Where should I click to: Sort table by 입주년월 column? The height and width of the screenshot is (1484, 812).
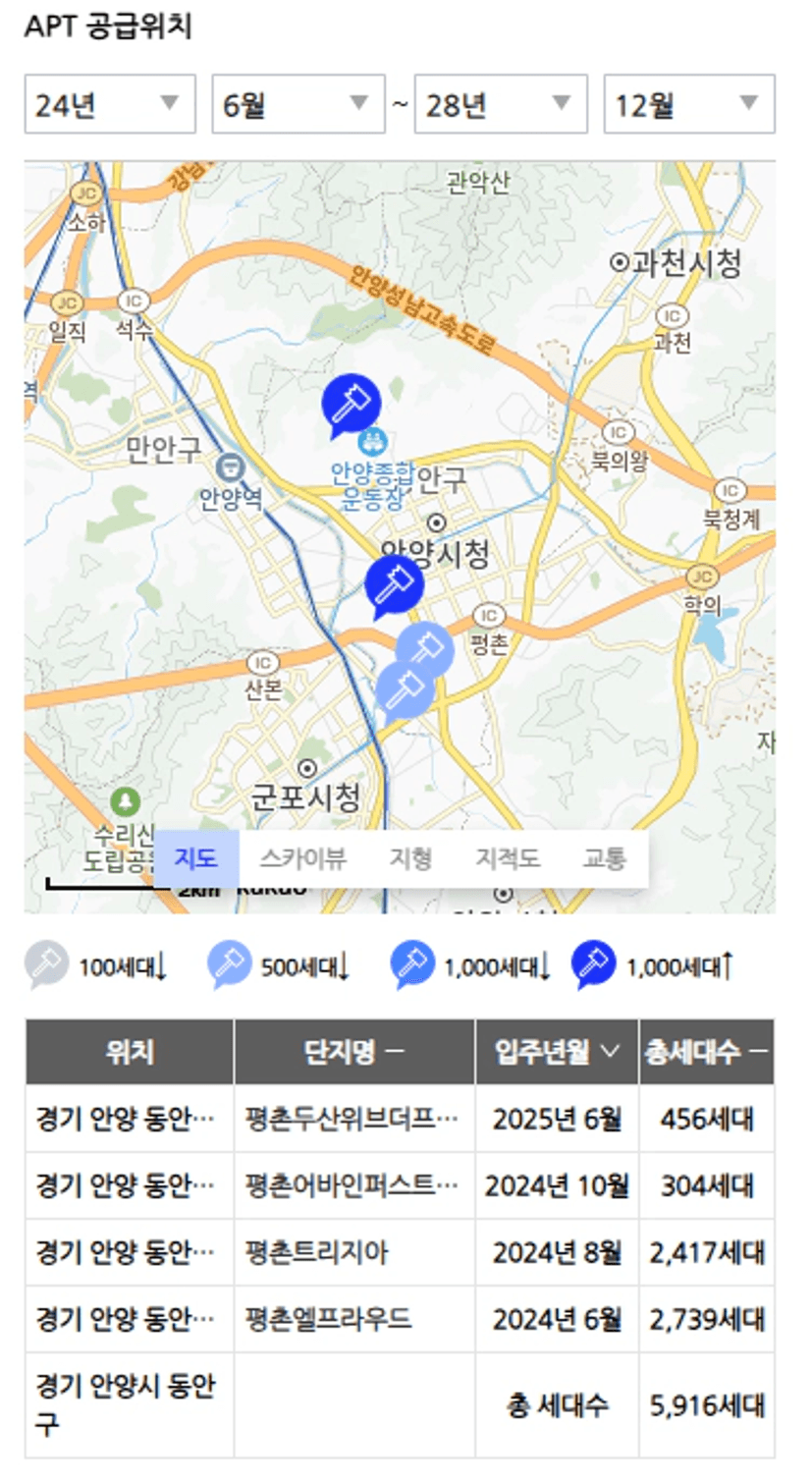pyautogui.click(x=557, y=1052)
